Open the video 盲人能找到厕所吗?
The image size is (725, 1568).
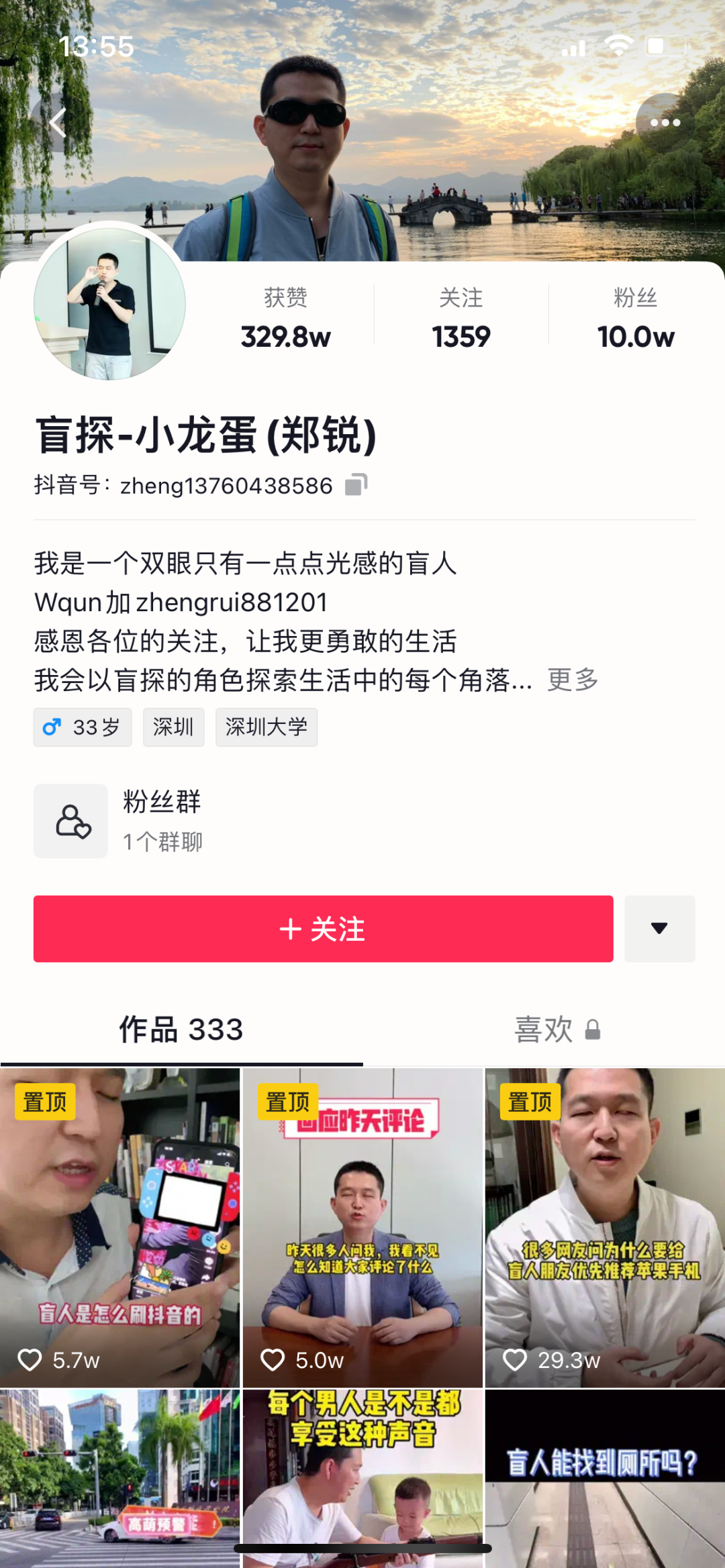tap(605, 1476)
